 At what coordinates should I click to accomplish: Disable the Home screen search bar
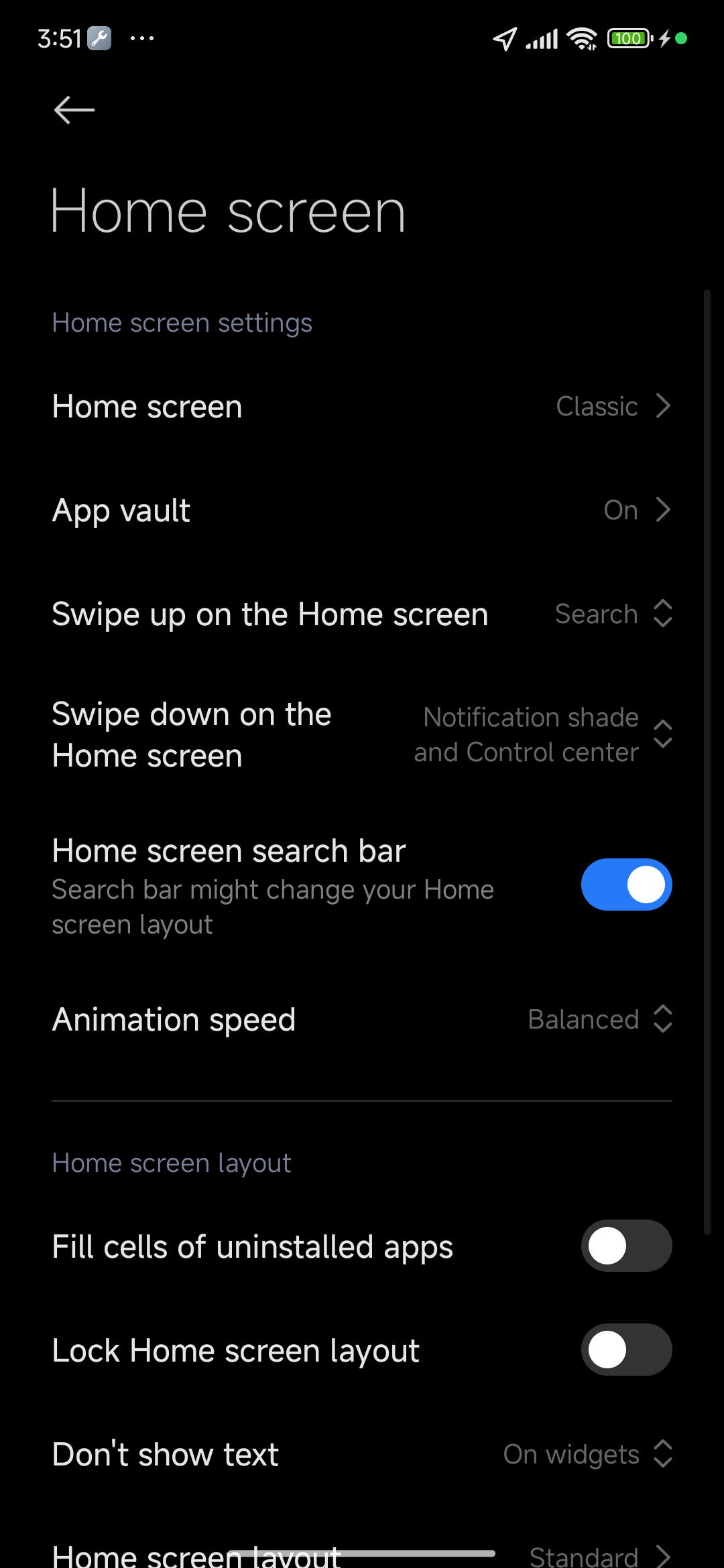[x=626, y=885]
